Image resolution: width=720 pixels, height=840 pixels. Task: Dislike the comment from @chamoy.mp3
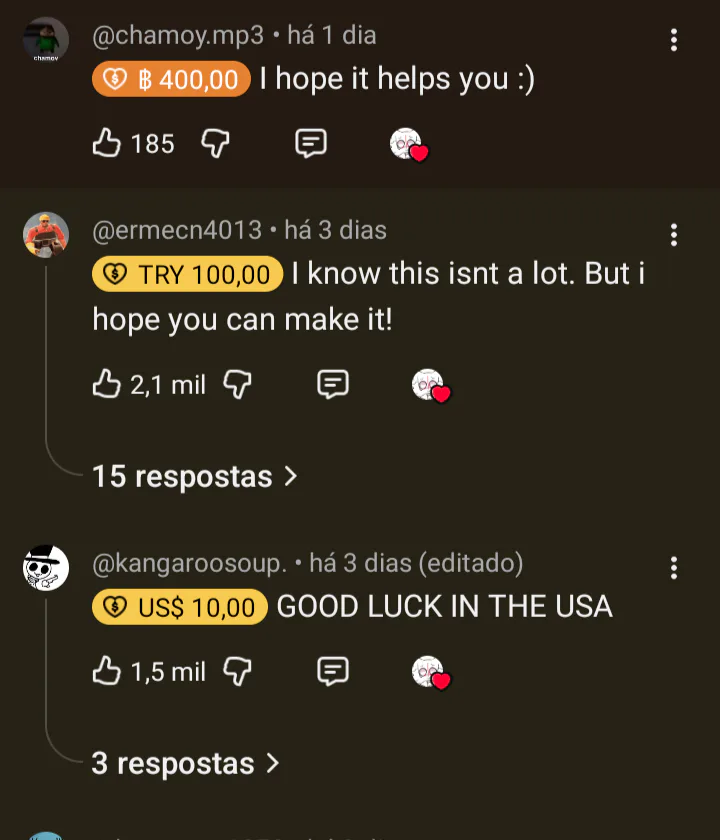tap(215, 144)
